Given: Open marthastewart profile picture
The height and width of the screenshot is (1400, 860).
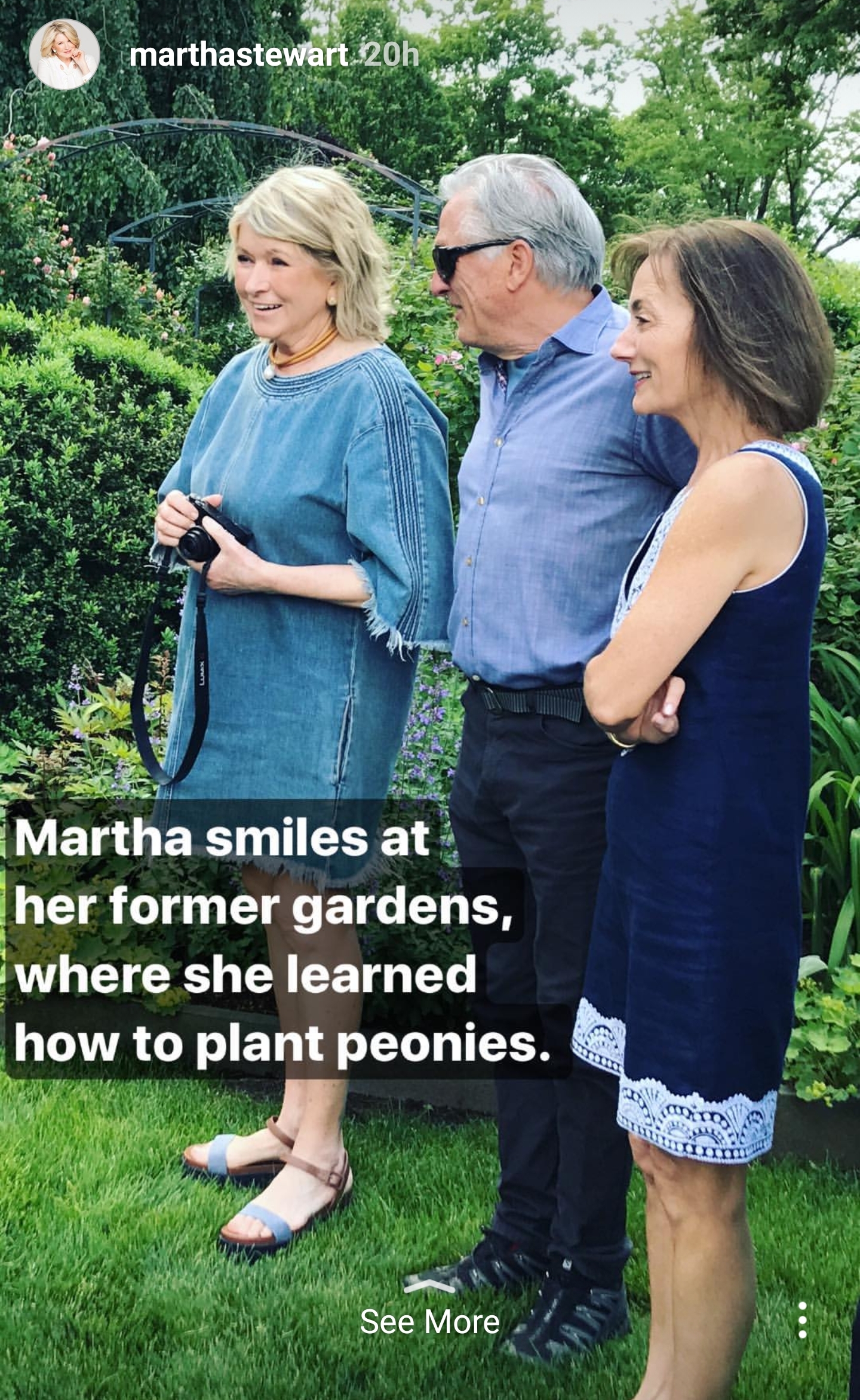Looking at the screenshot, I should [64, 54].
